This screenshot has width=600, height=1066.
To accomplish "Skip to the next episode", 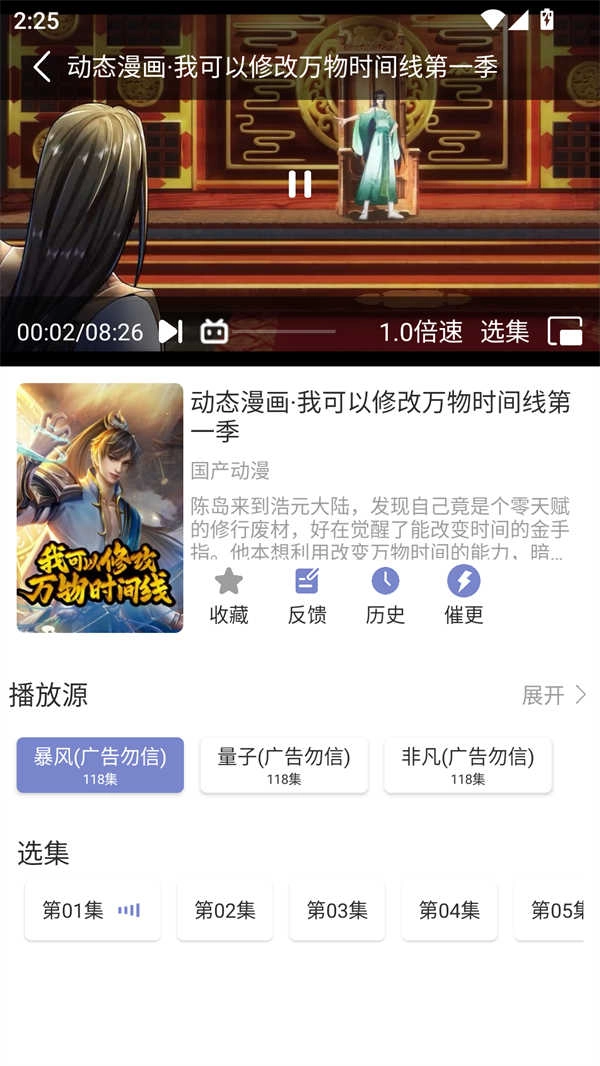I will pyautogui.click(x=171, y=332).
